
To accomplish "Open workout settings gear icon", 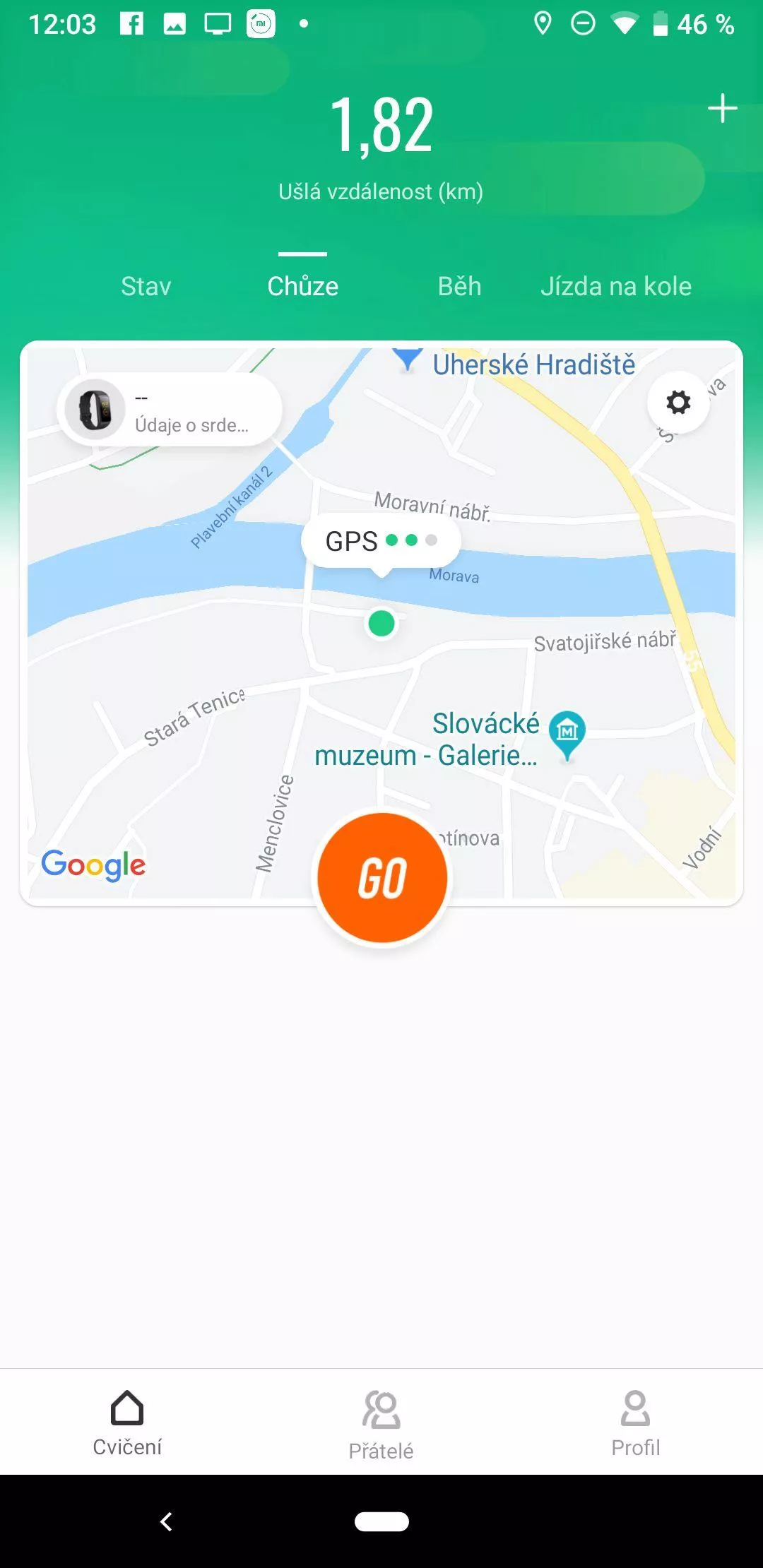I will (x=678, y=403).
